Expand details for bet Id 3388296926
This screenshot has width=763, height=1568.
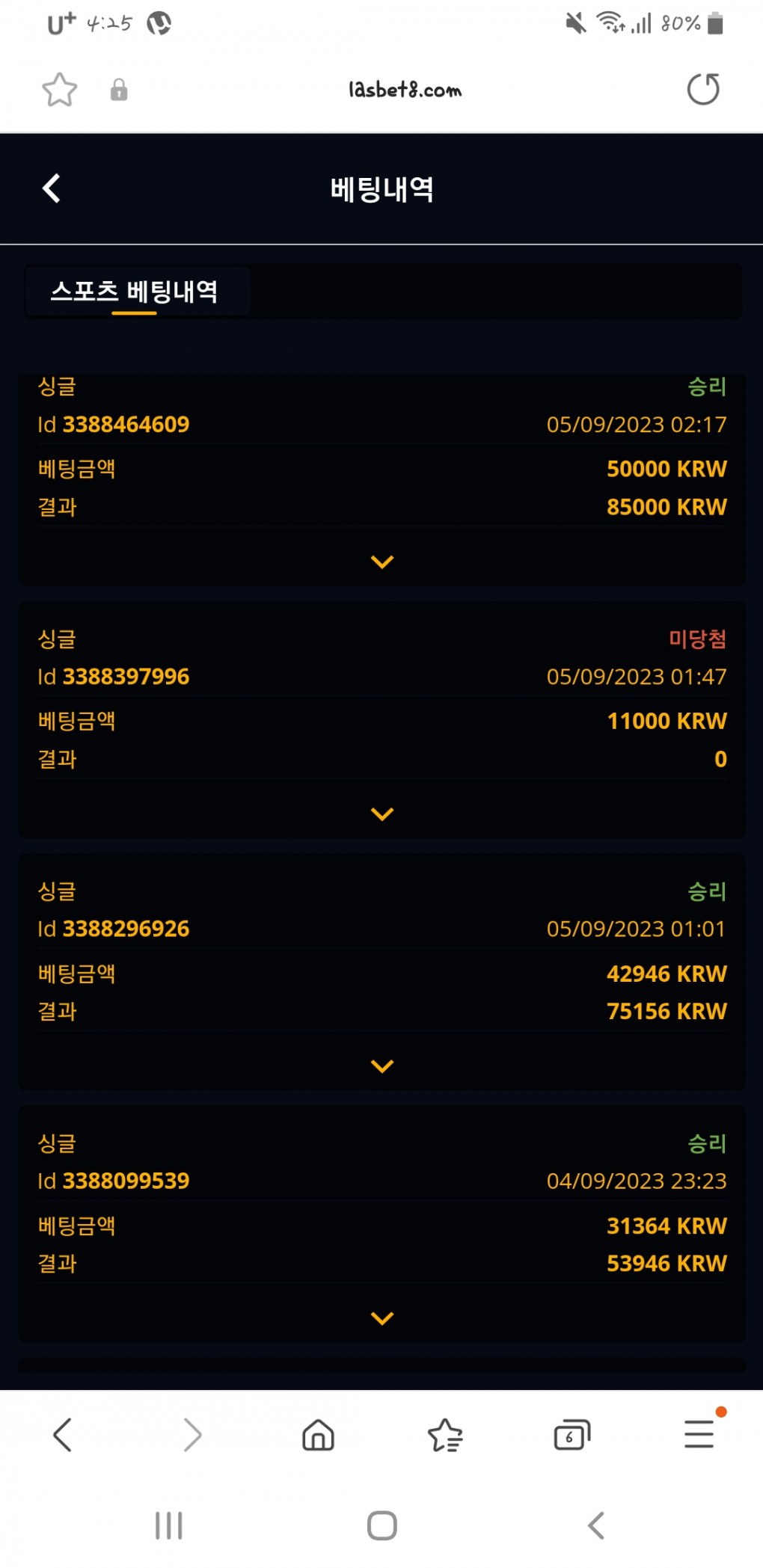click(x=381, y=1066)
